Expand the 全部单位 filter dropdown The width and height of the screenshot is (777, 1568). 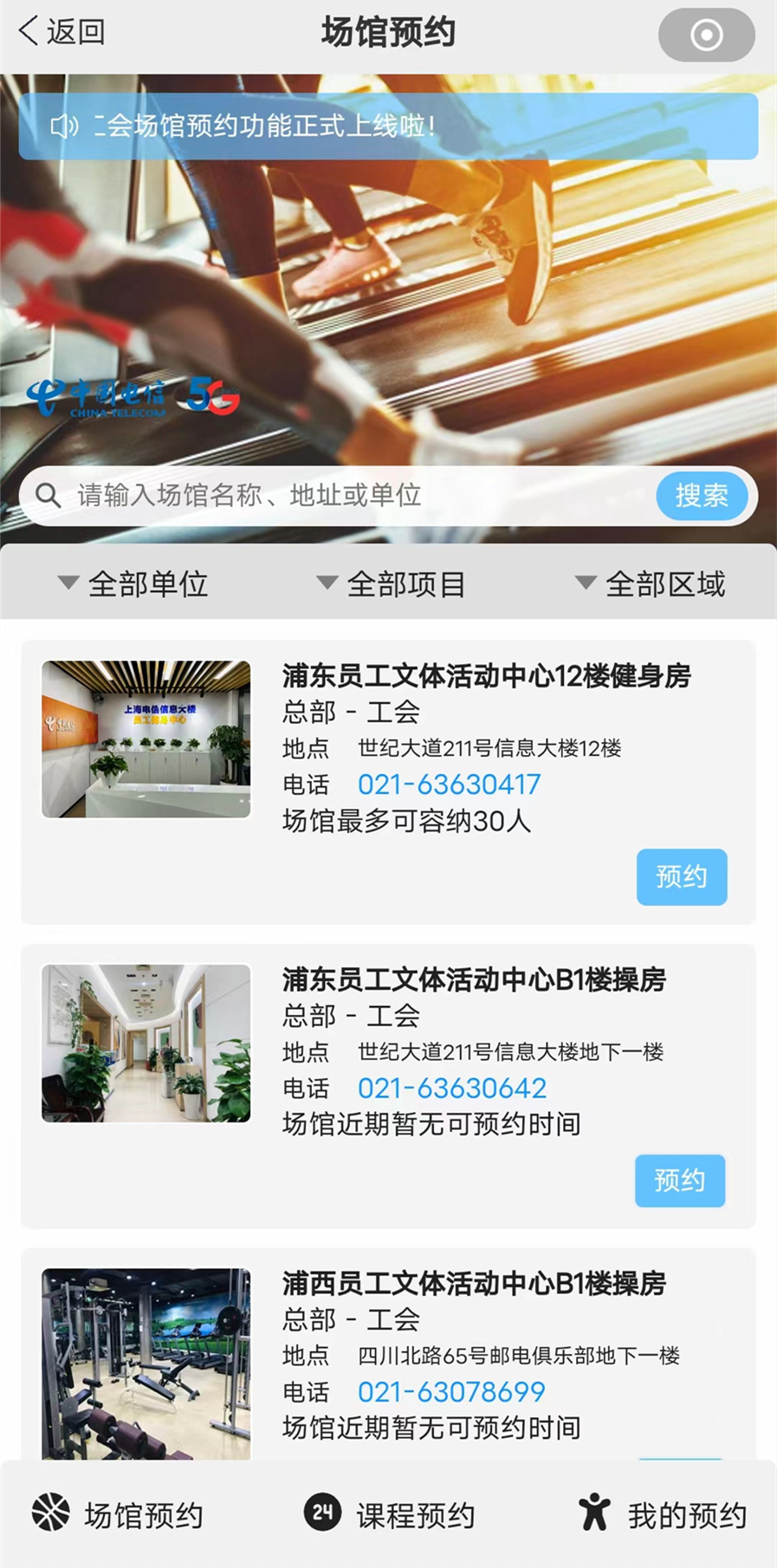pos(133,584)
